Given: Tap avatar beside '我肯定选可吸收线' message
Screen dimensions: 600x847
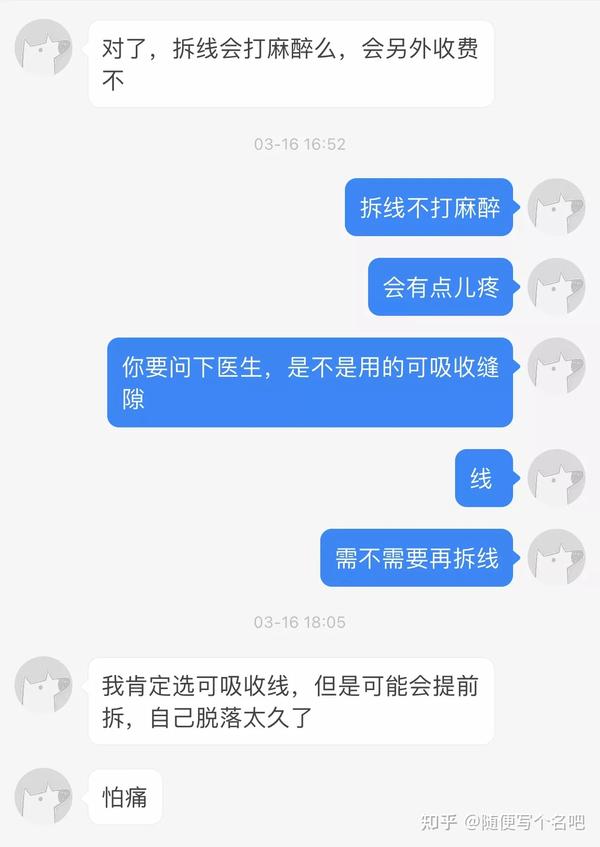Looking at the screenshot, I should [43, 685].
